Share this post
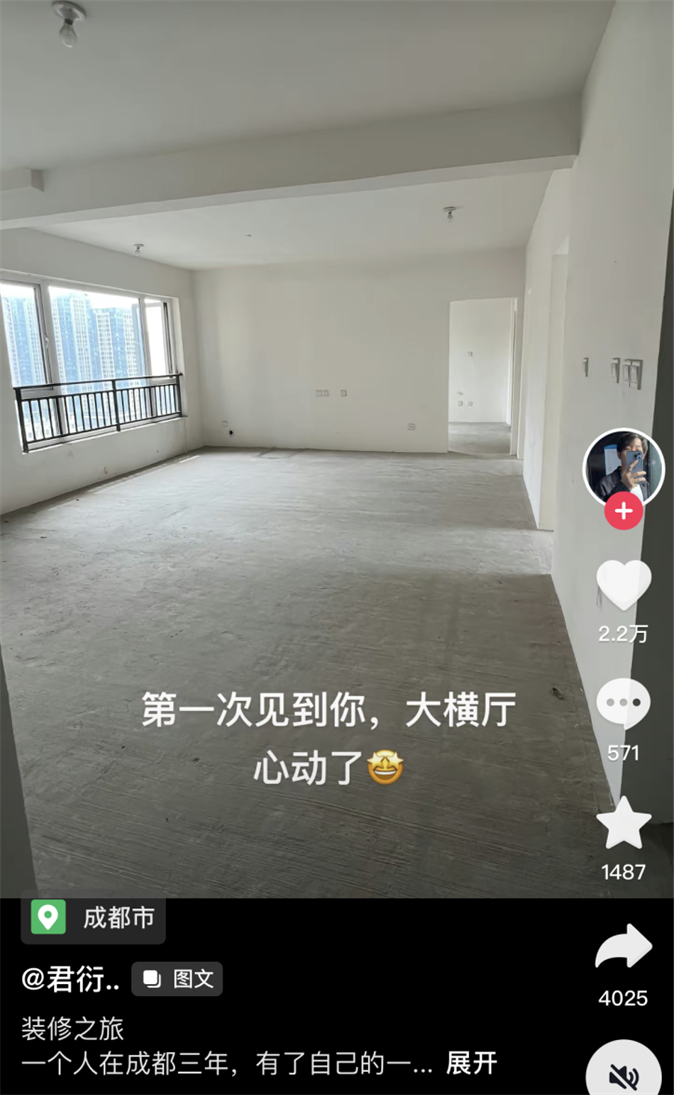700x1095 pixels. click(x=623, y=949)
